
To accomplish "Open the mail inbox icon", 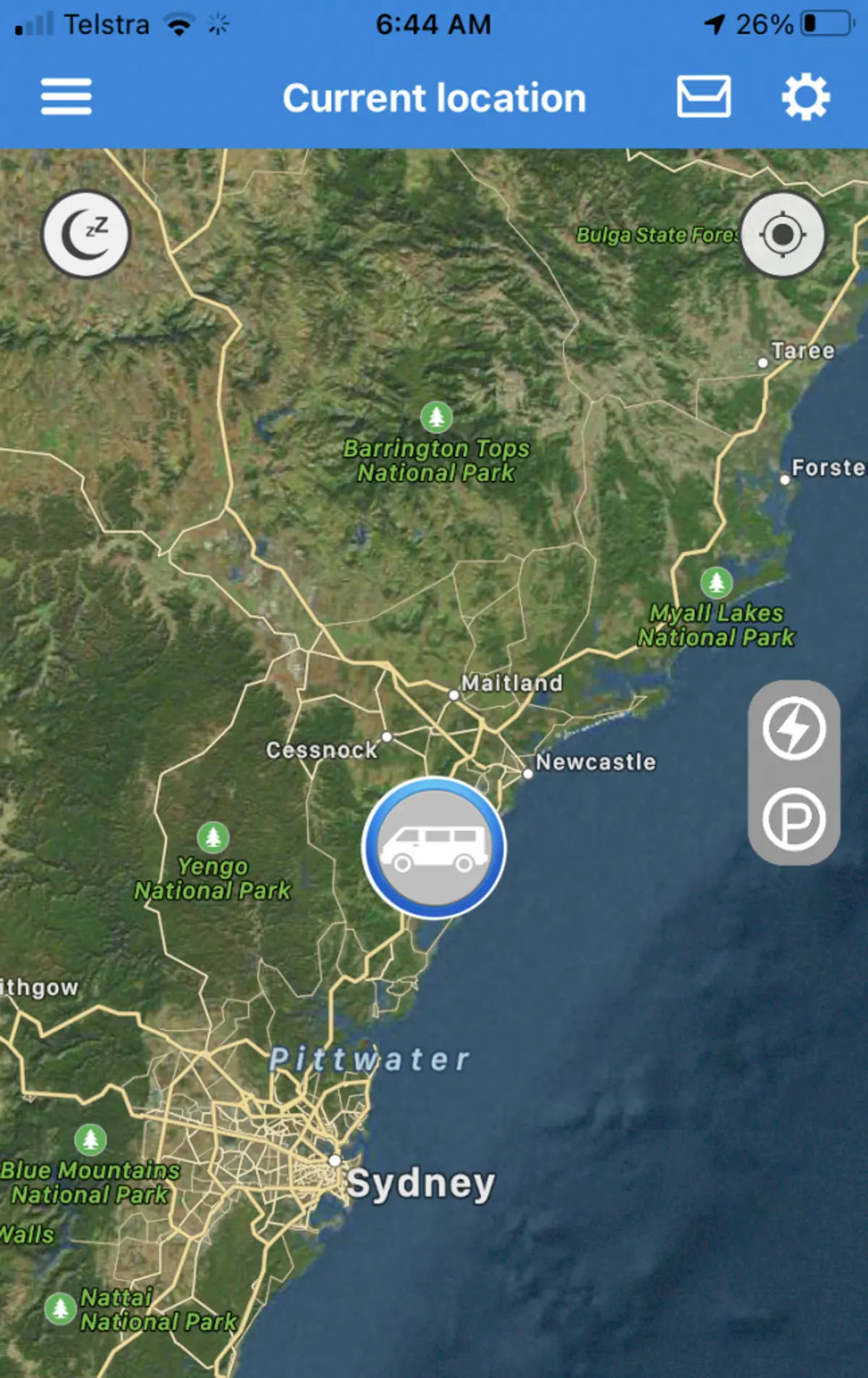I will tap(703, 96).
